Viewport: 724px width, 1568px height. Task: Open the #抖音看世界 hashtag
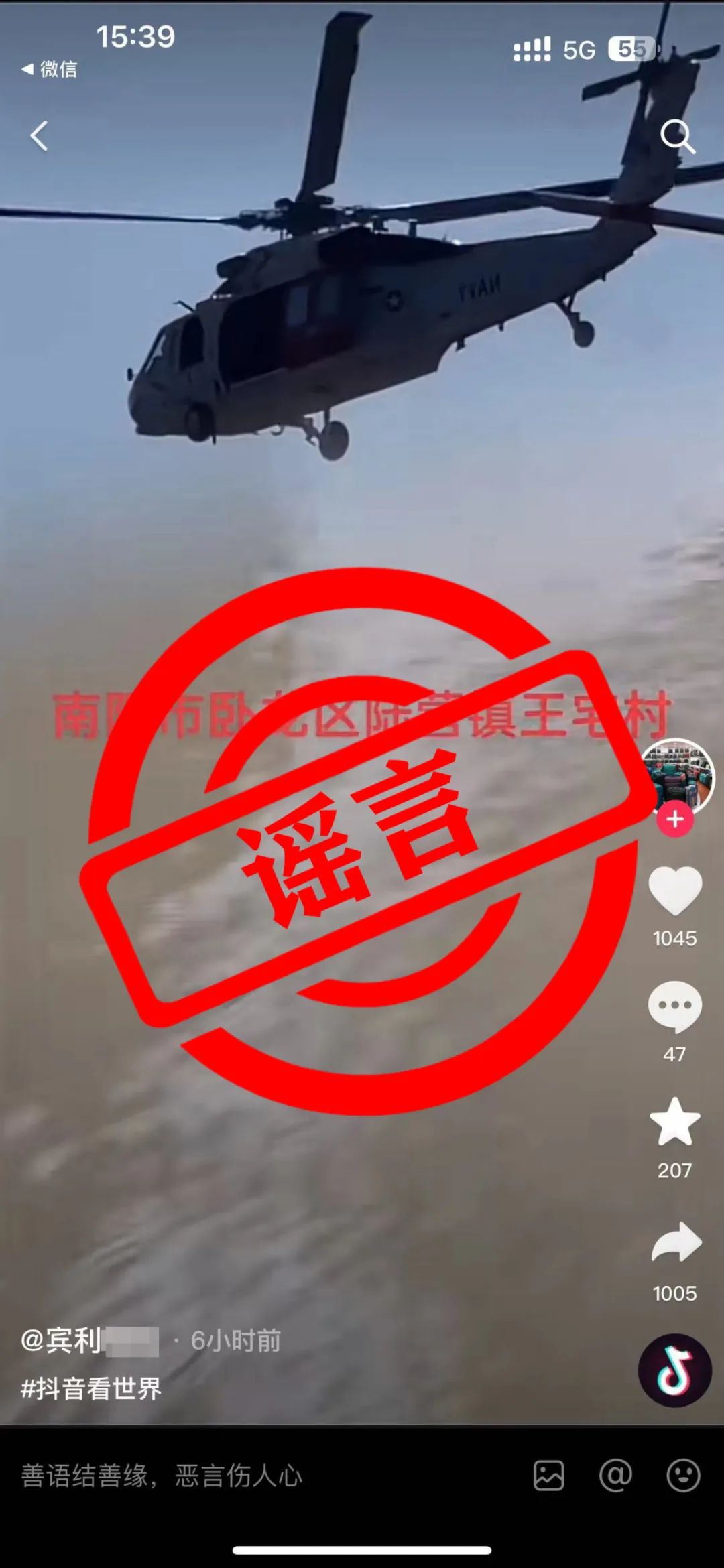click(91, 1388)
